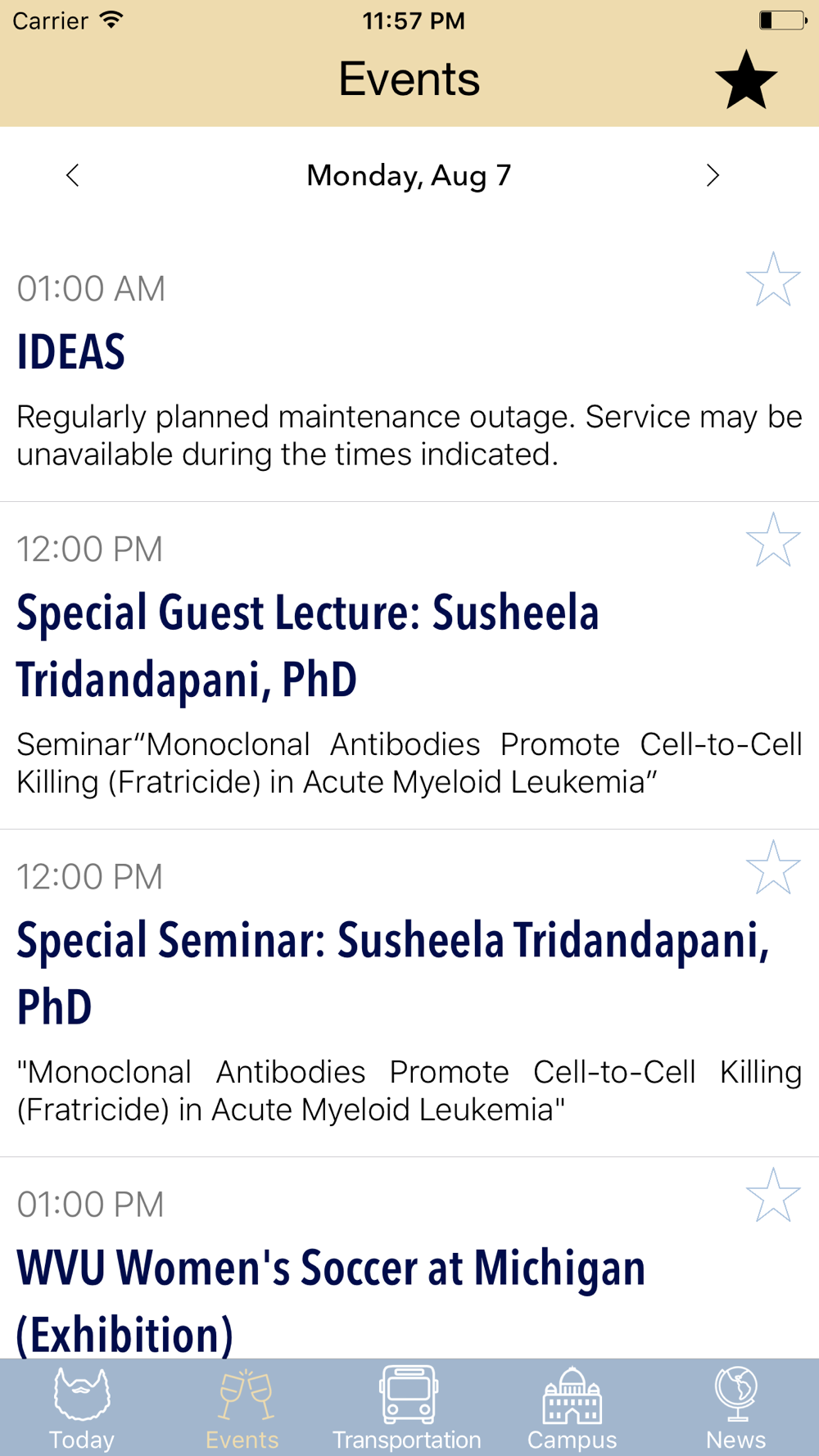View the Special Seminar event details
This screenshot has width=819, height=1456.
393,973
